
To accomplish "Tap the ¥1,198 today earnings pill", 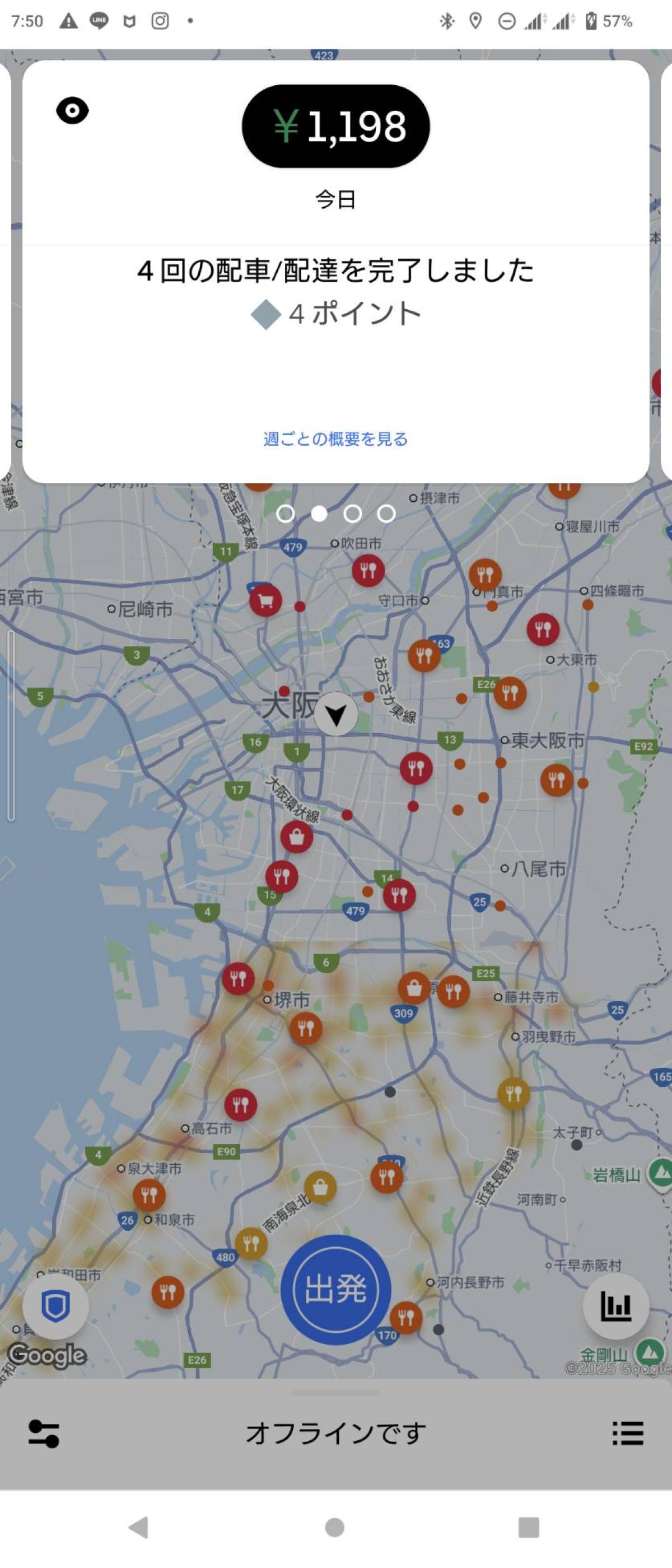I will click(x=335, y=126).
